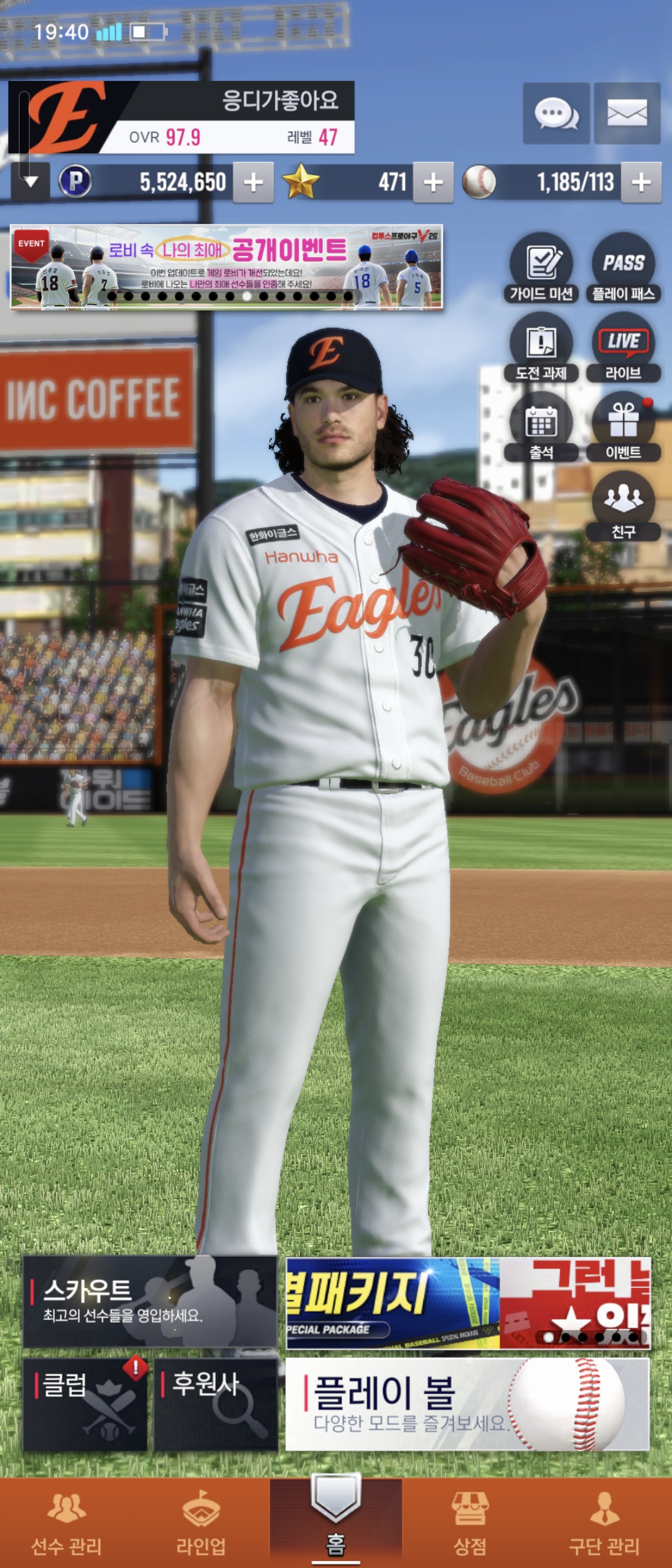Viewport: 672px width, 1568px height.
Task: Open the 스카우트 scout card
Action: (x=149, y=1301)
